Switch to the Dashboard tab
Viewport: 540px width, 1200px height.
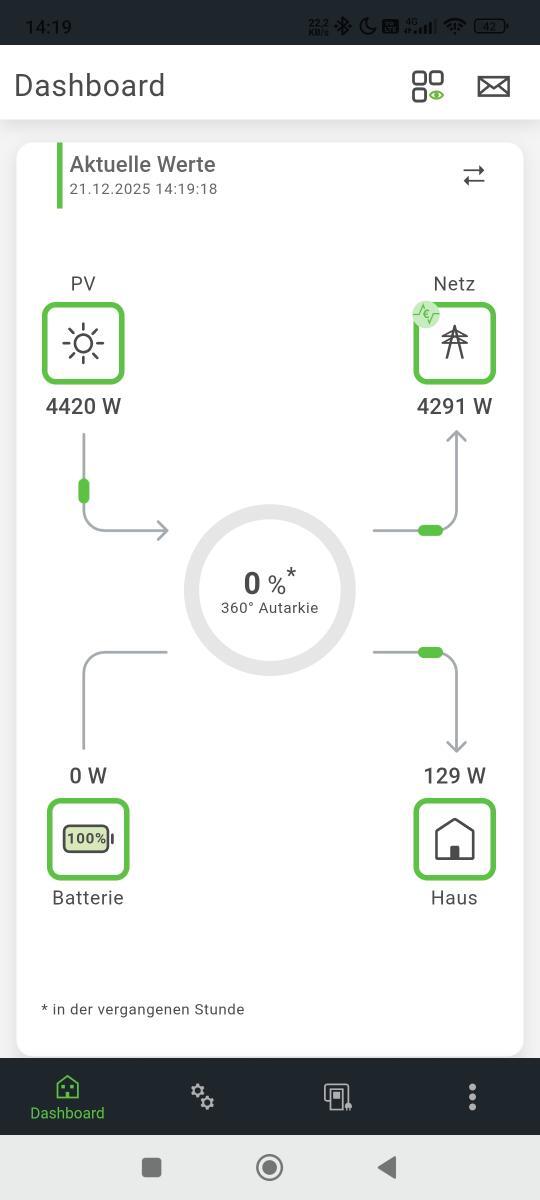point(67,1097)
